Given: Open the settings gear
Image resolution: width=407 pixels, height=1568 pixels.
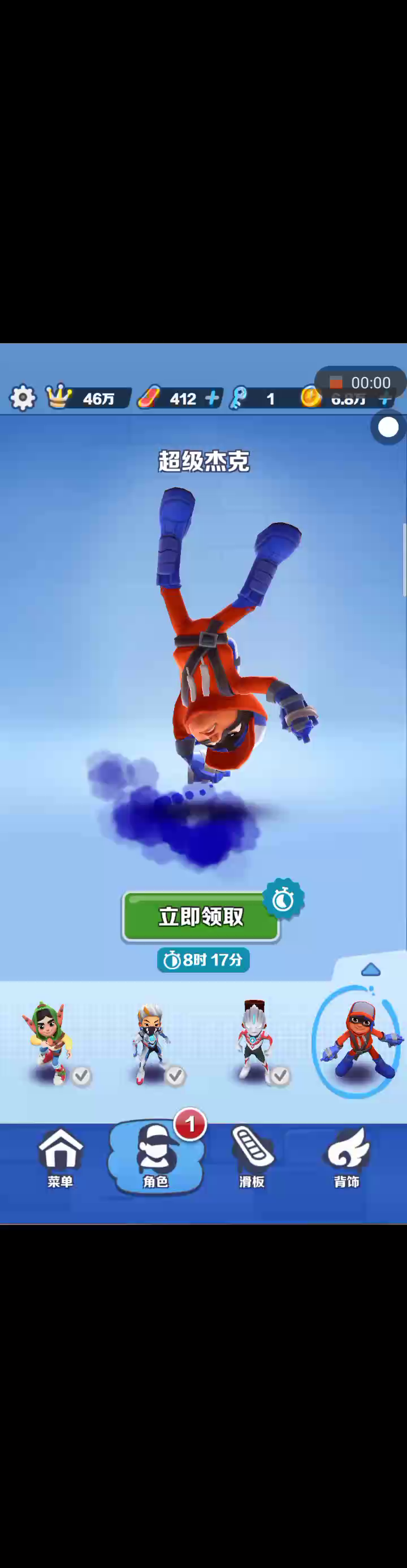Looking at the screenshot, I should click(x=23, y=397).
